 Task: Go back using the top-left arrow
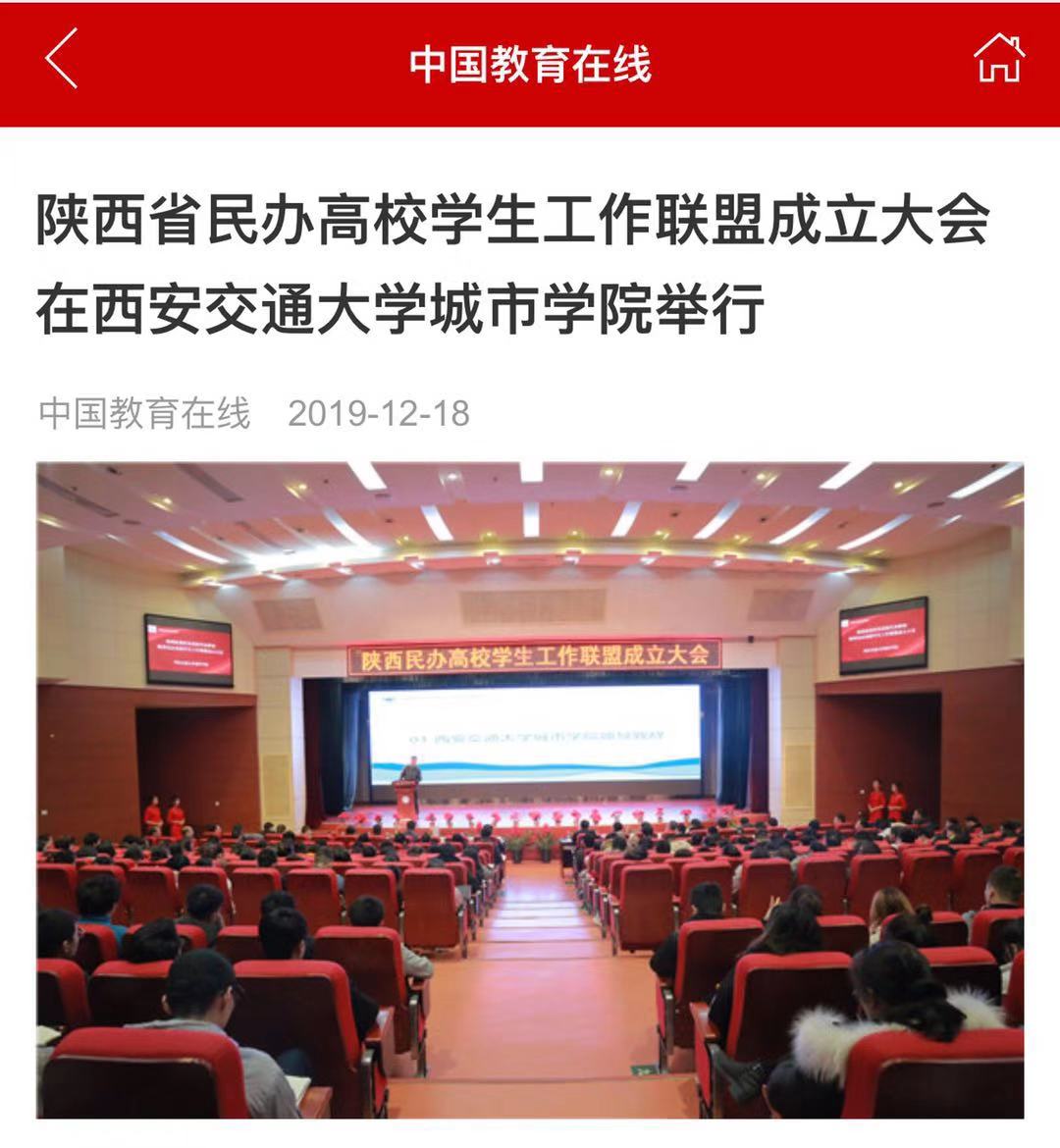[x=61, y=61]
